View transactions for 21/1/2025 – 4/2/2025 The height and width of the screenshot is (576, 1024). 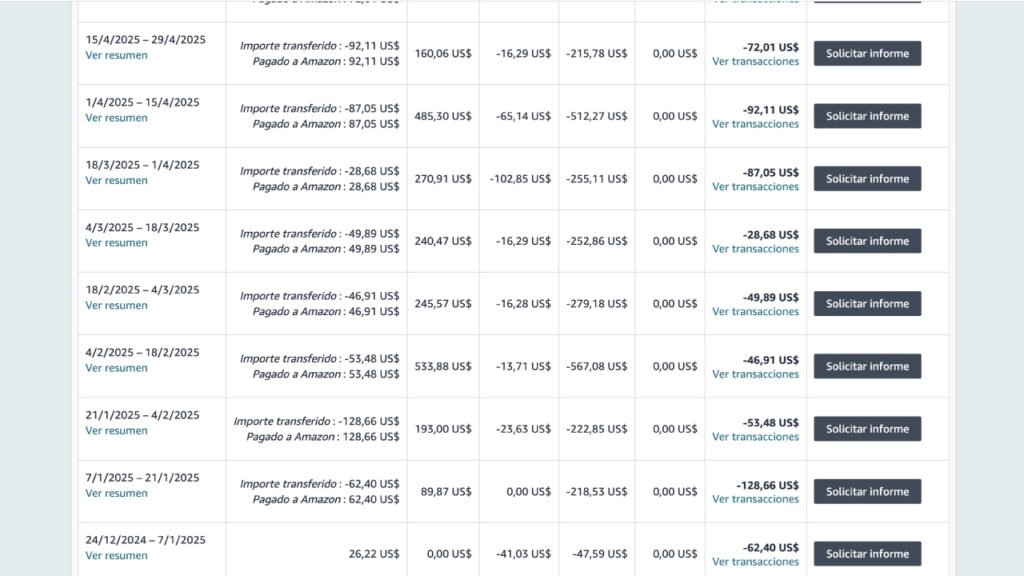coord(755,437)
